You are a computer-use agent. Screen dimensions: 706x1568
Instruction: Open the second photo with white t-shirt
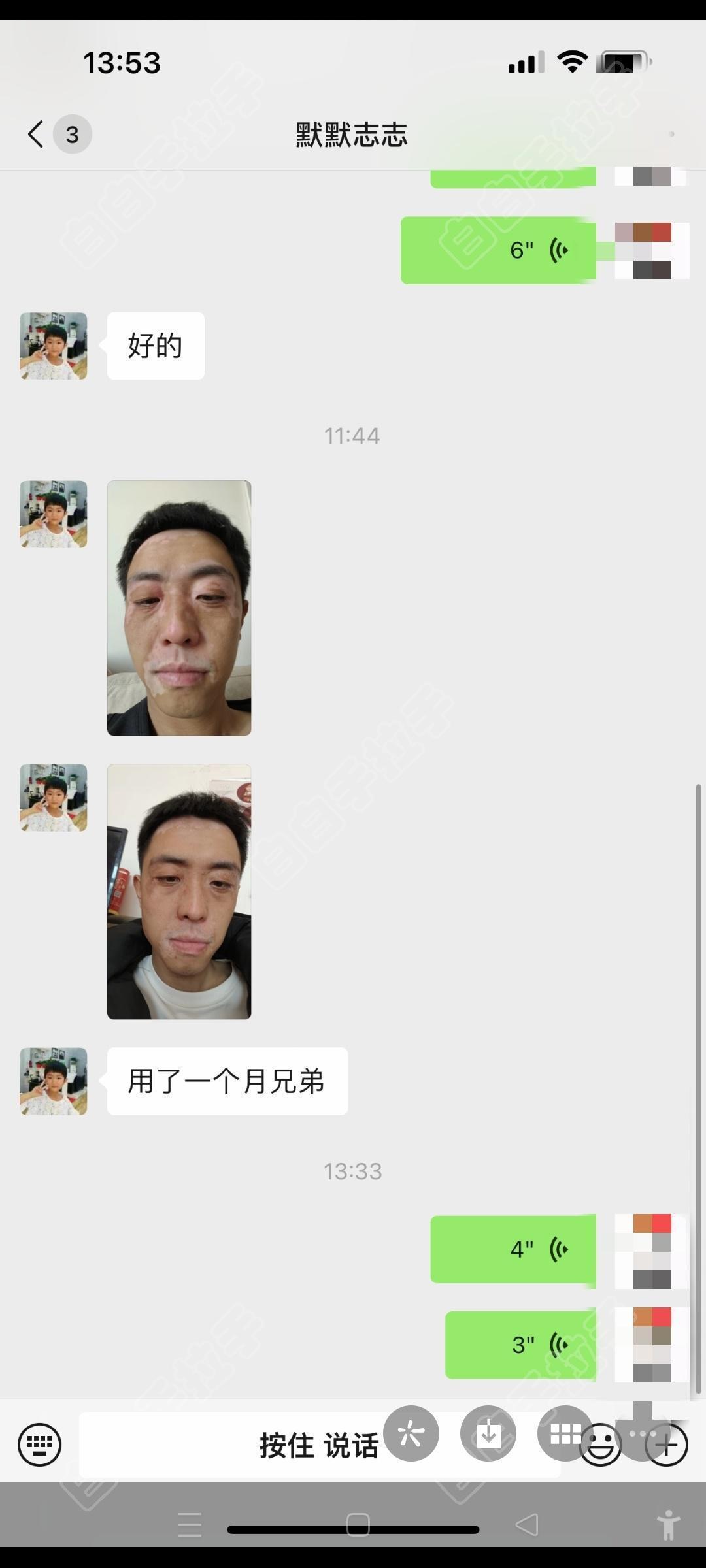click(x=179, y=891)
